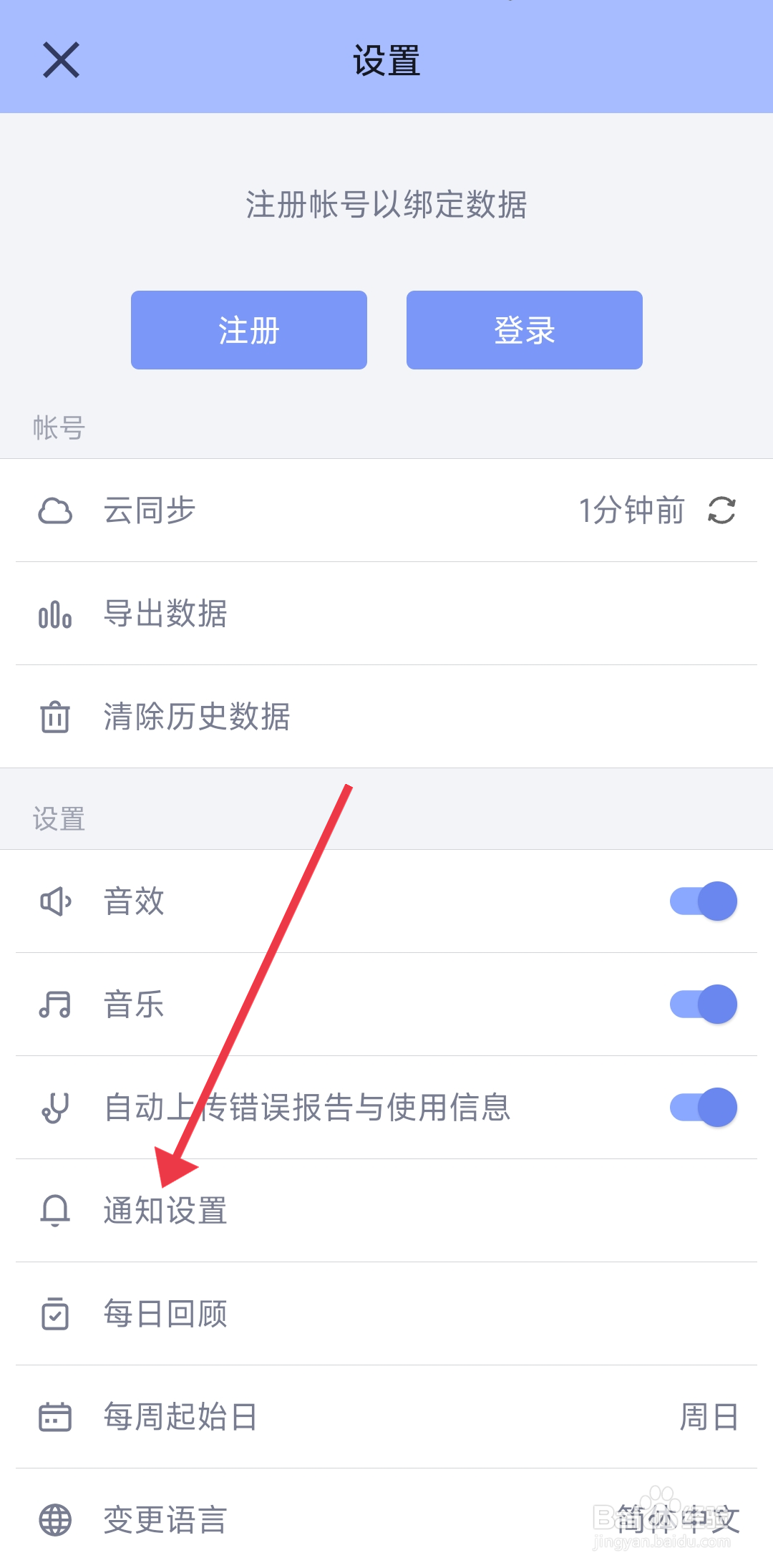Click the refresh sync icon near 1分钟前

[721, 510]
